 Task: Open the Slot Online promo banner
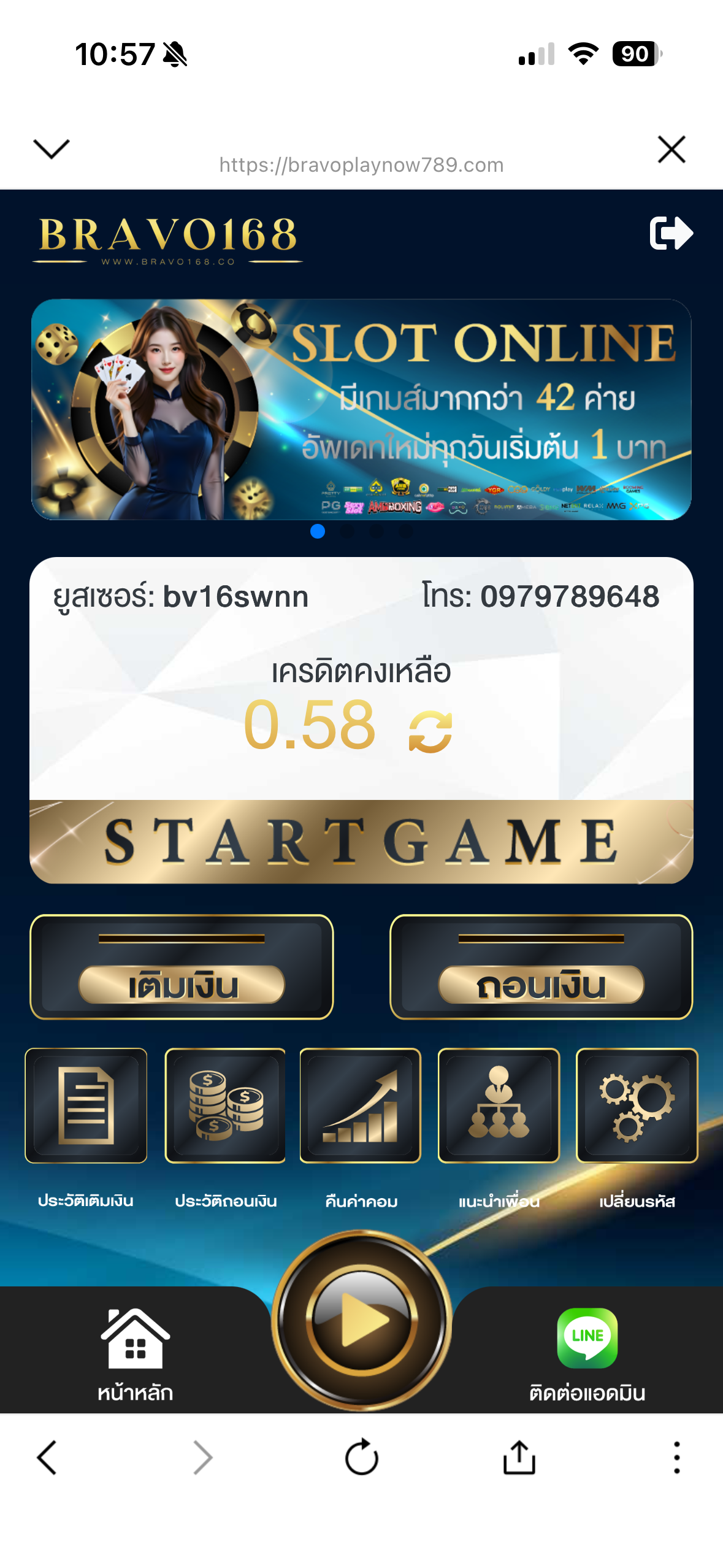tap(361, 410)
